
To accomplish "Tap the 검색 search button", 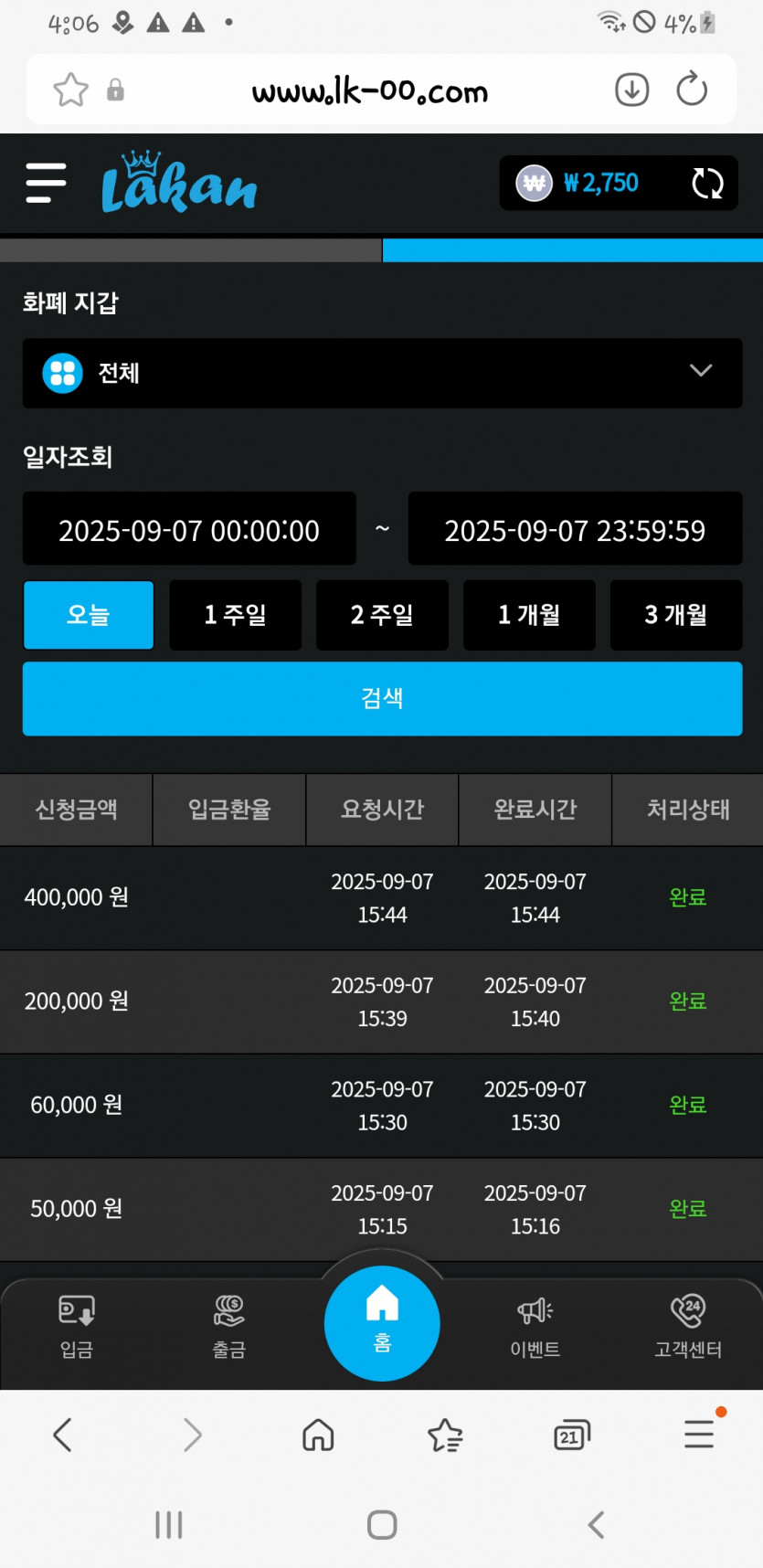I will [x=382, y=698].
